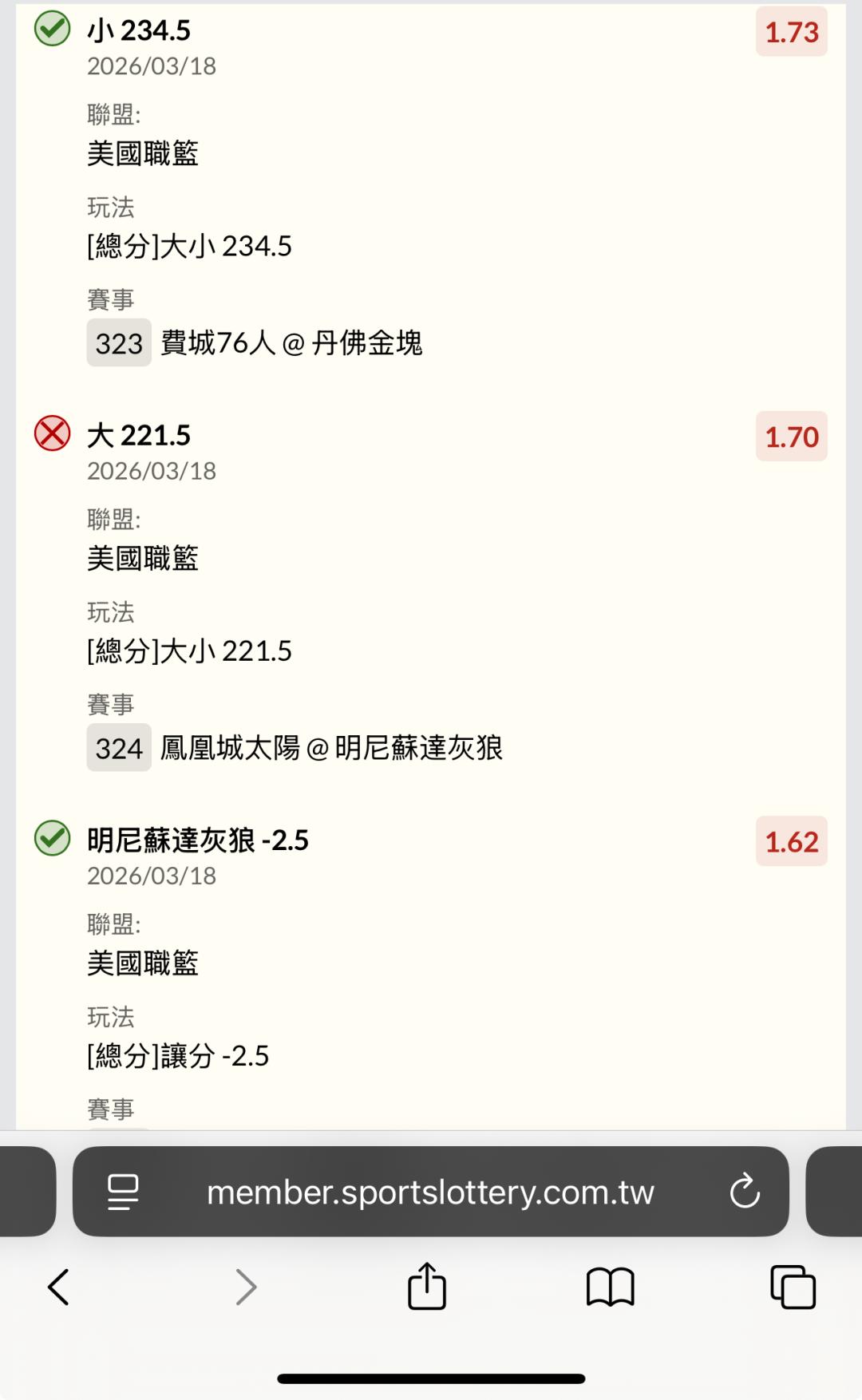Open the Safari bookmarks

point(610,1286)
